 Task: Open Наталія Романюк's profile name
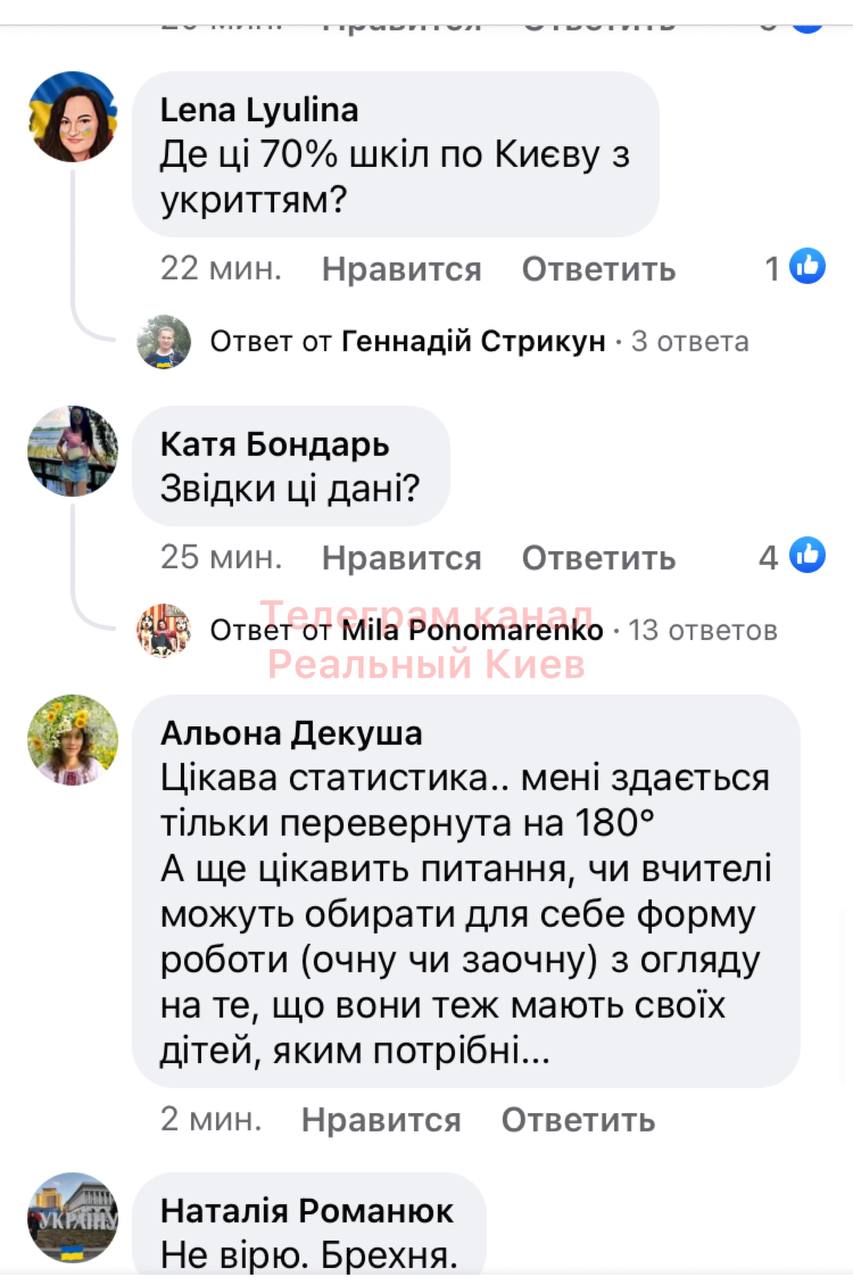tap(307, 1211)
